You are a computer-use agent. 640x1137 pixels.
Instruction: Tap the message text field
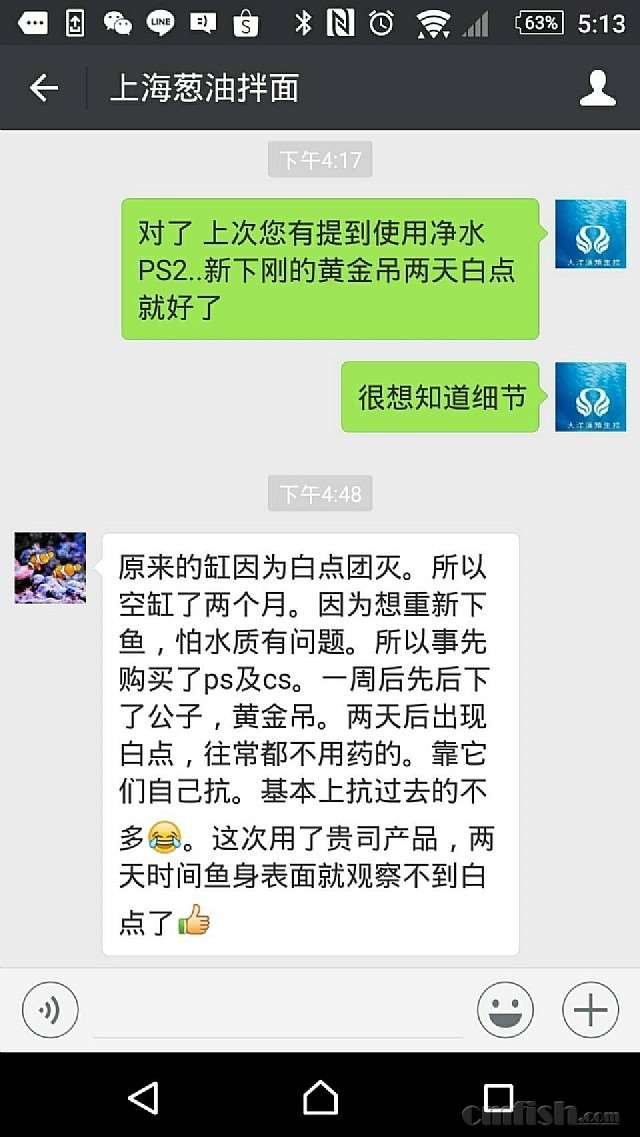tap(278, 1010)
